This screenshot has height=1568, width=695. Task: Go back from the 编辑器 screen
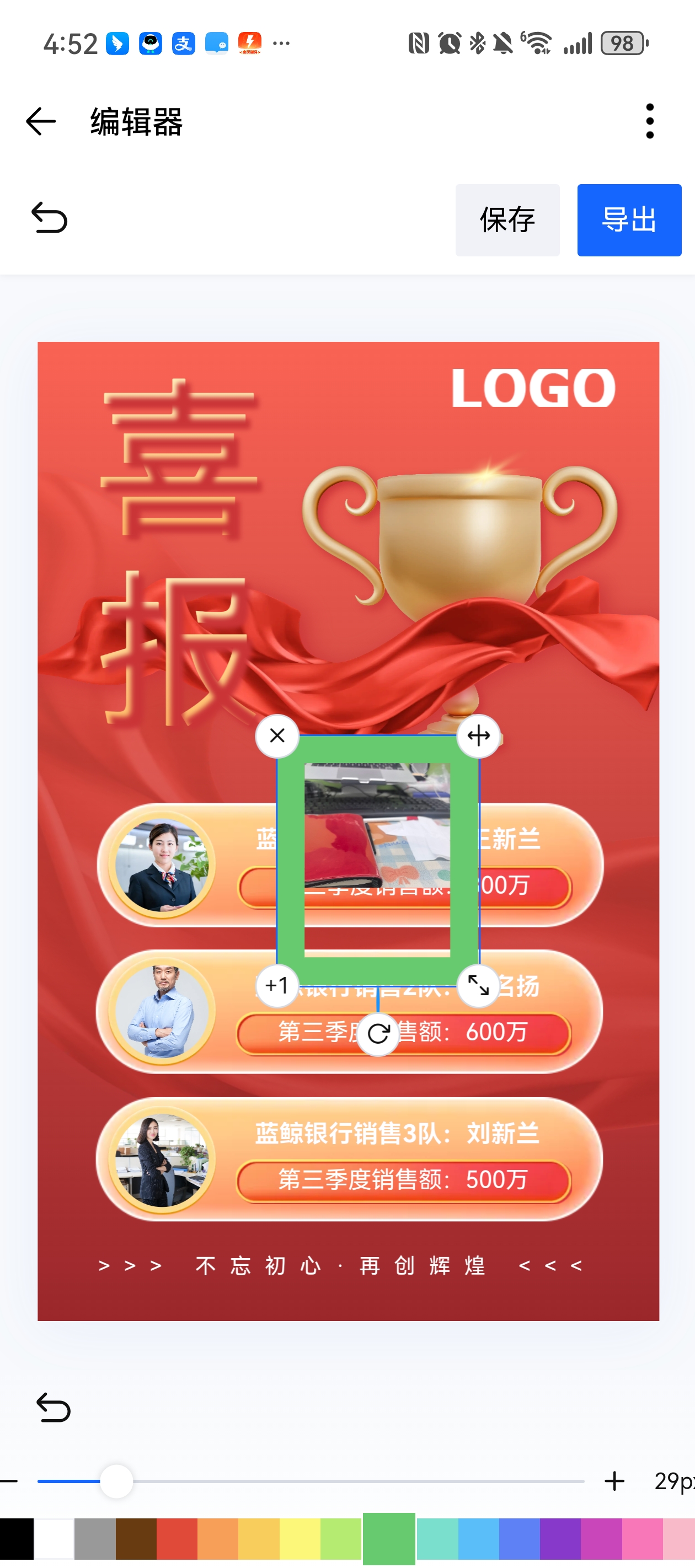[x=41, y=121]
